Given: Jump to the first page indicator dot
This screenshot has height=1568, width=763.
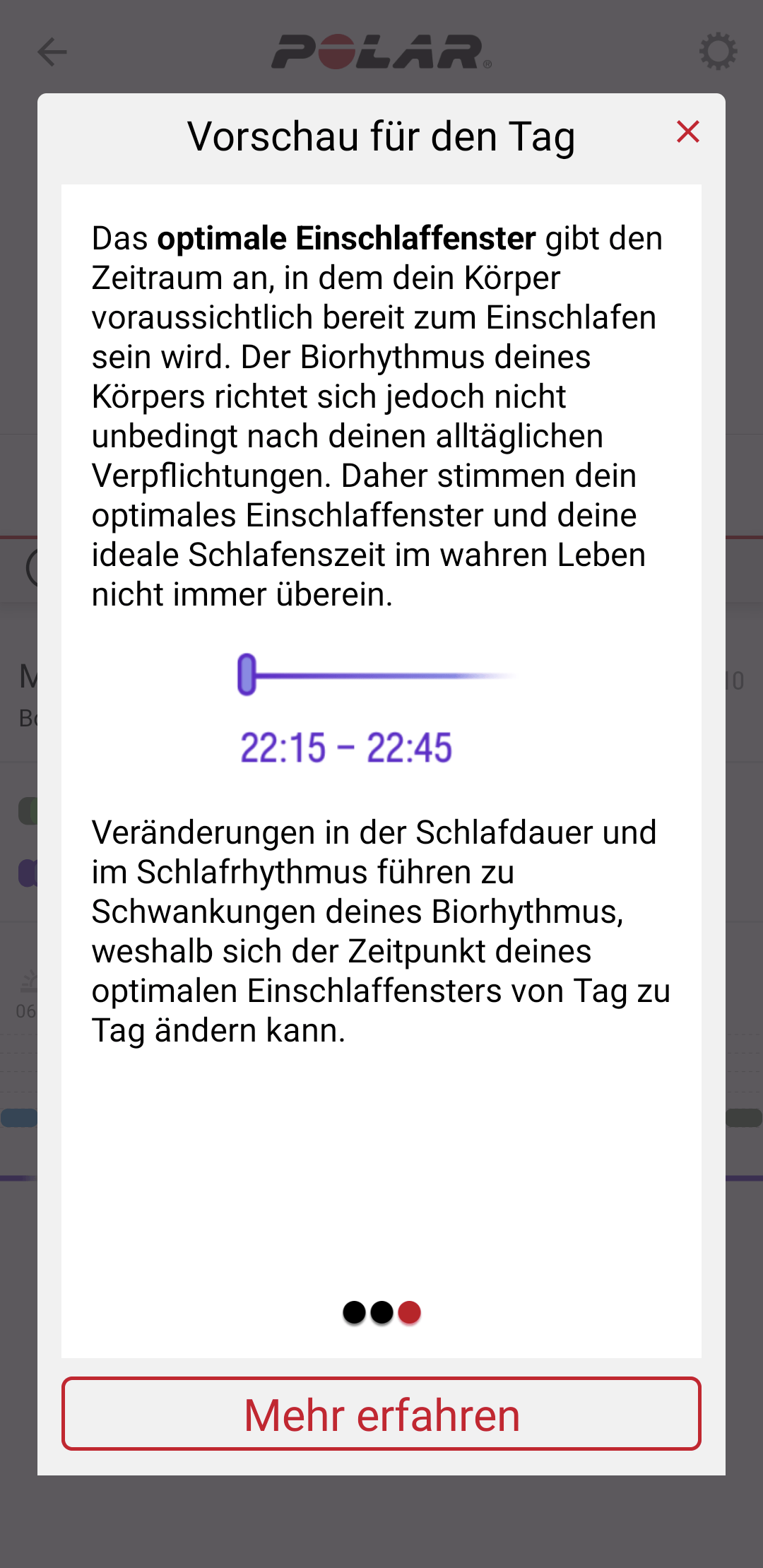Looking at the screenshot, I should 354,1312.
